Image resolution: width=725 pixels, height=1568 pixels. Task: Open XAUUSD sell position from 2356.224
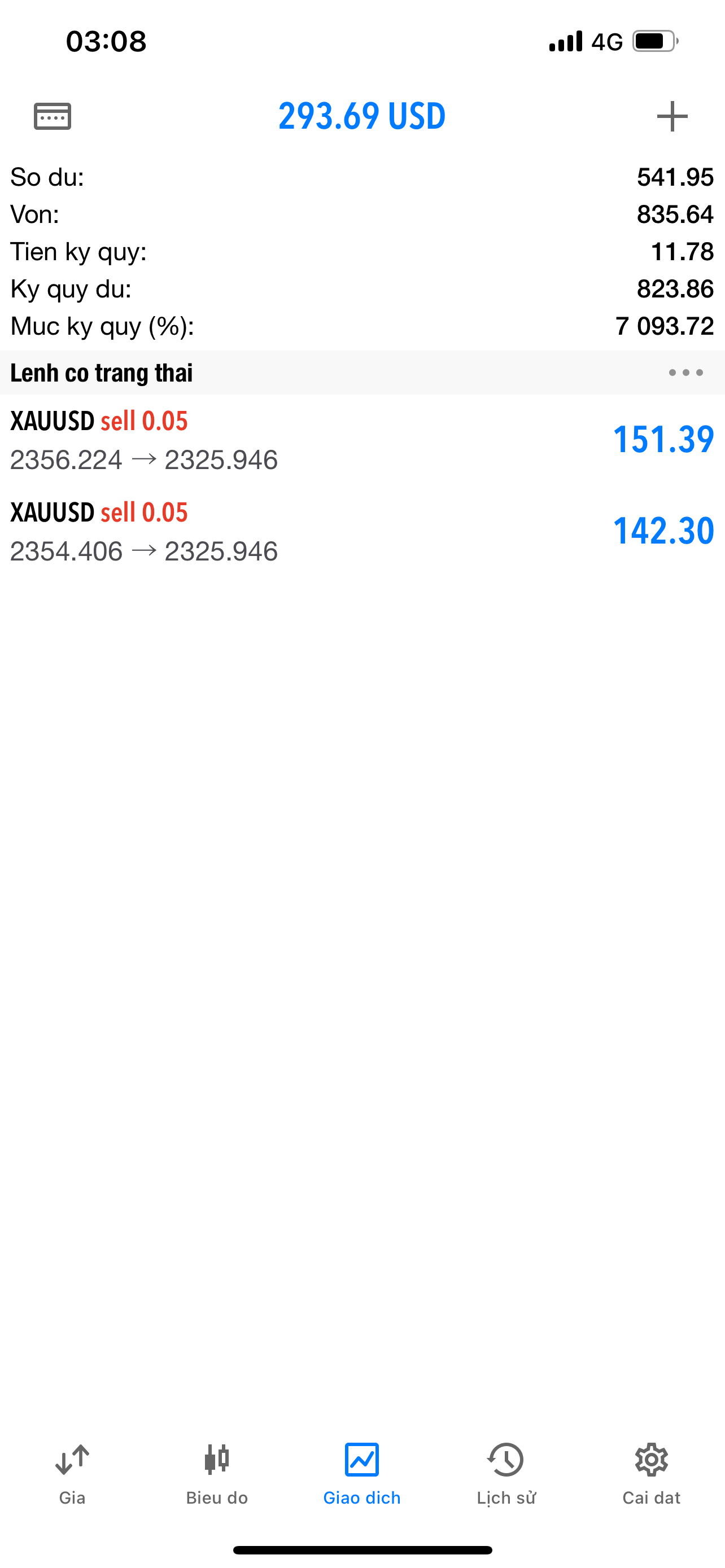[362, 440]
